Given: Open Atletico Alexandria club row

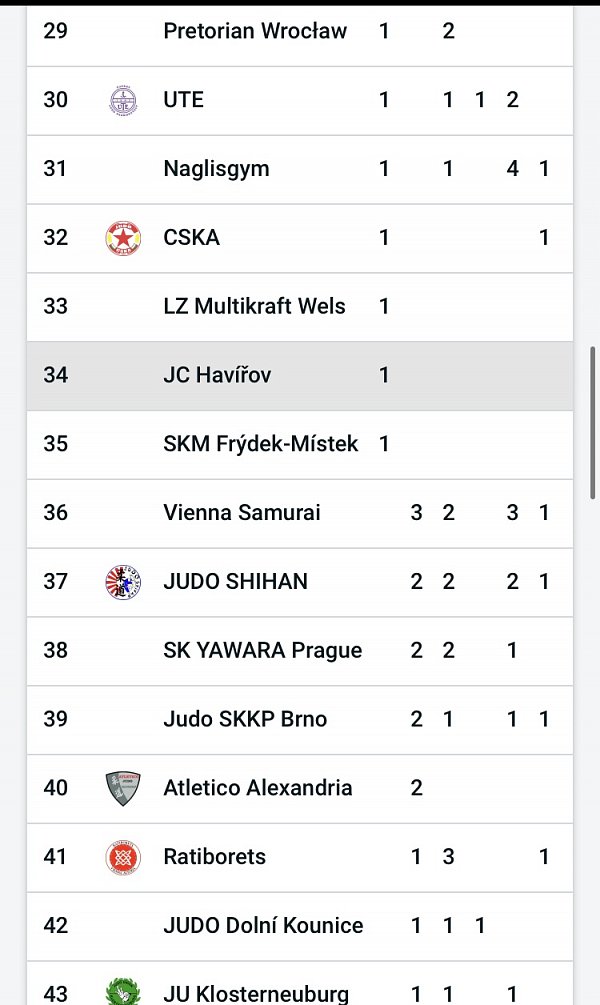Looking at the screenshot, I should point(299,788).
